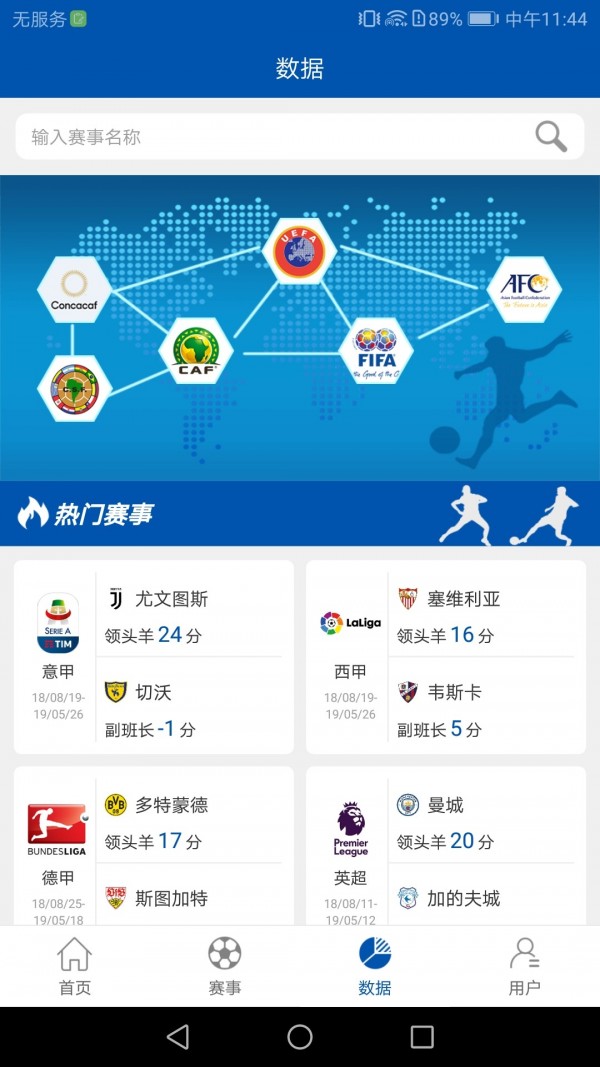The width and height of the screenshot is (600, 1067).
Task: Tap the system back button
Action: click(178, 1037)
